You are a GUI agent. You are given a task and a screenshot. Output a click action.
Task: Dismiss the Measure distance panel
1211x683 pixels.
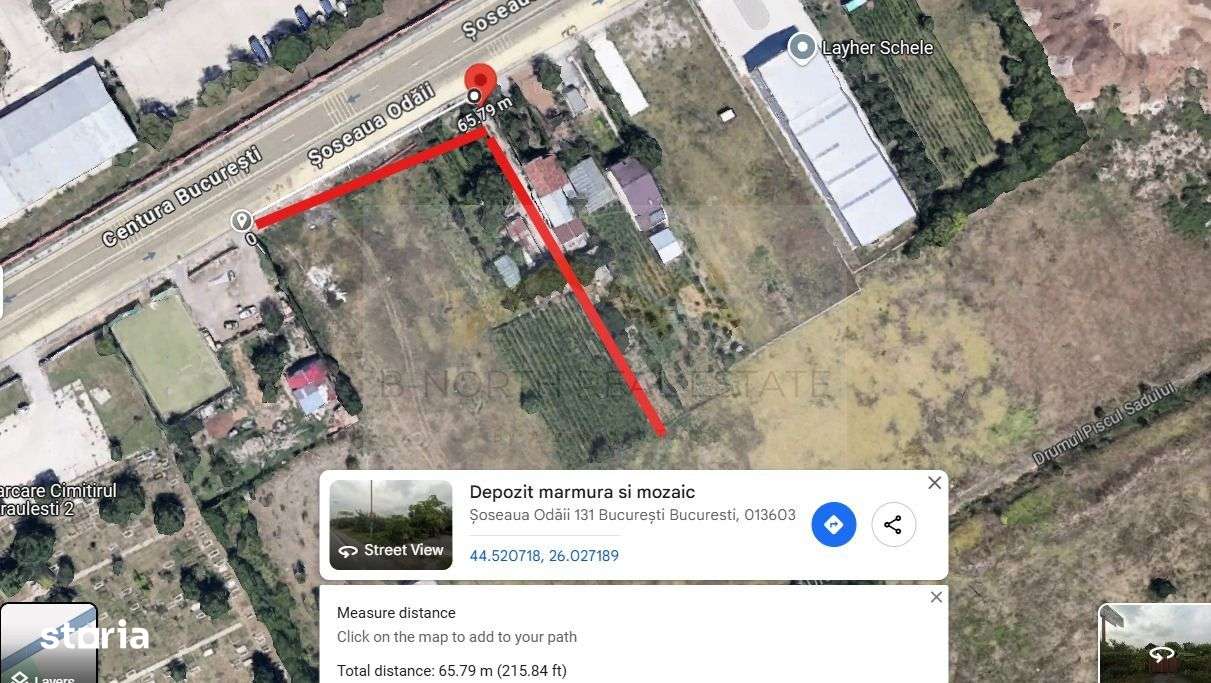[936, 597]
